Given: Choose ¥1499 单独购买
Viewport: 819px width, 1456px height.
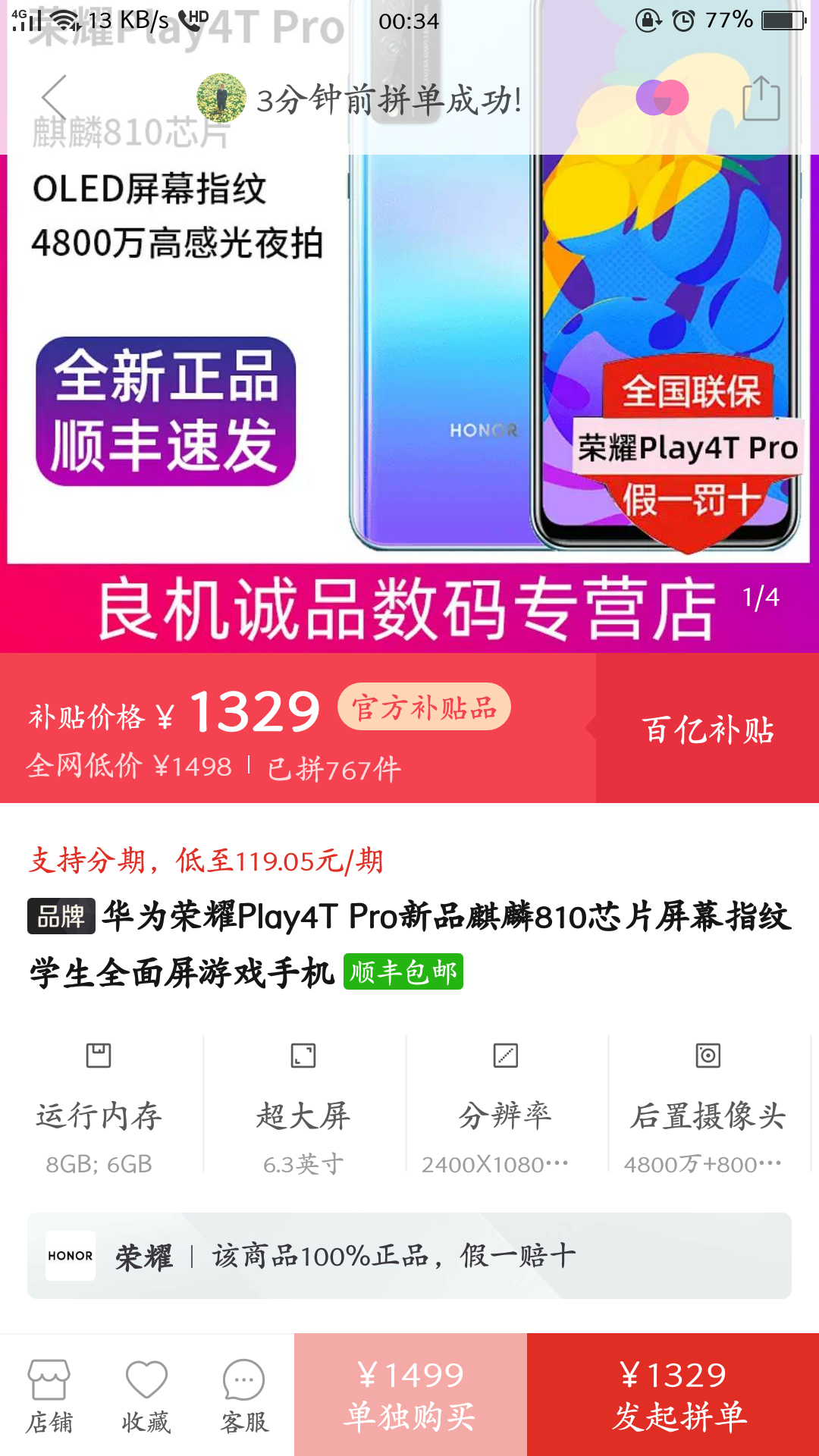Looking at the screenshot, I should (410, 1395).
